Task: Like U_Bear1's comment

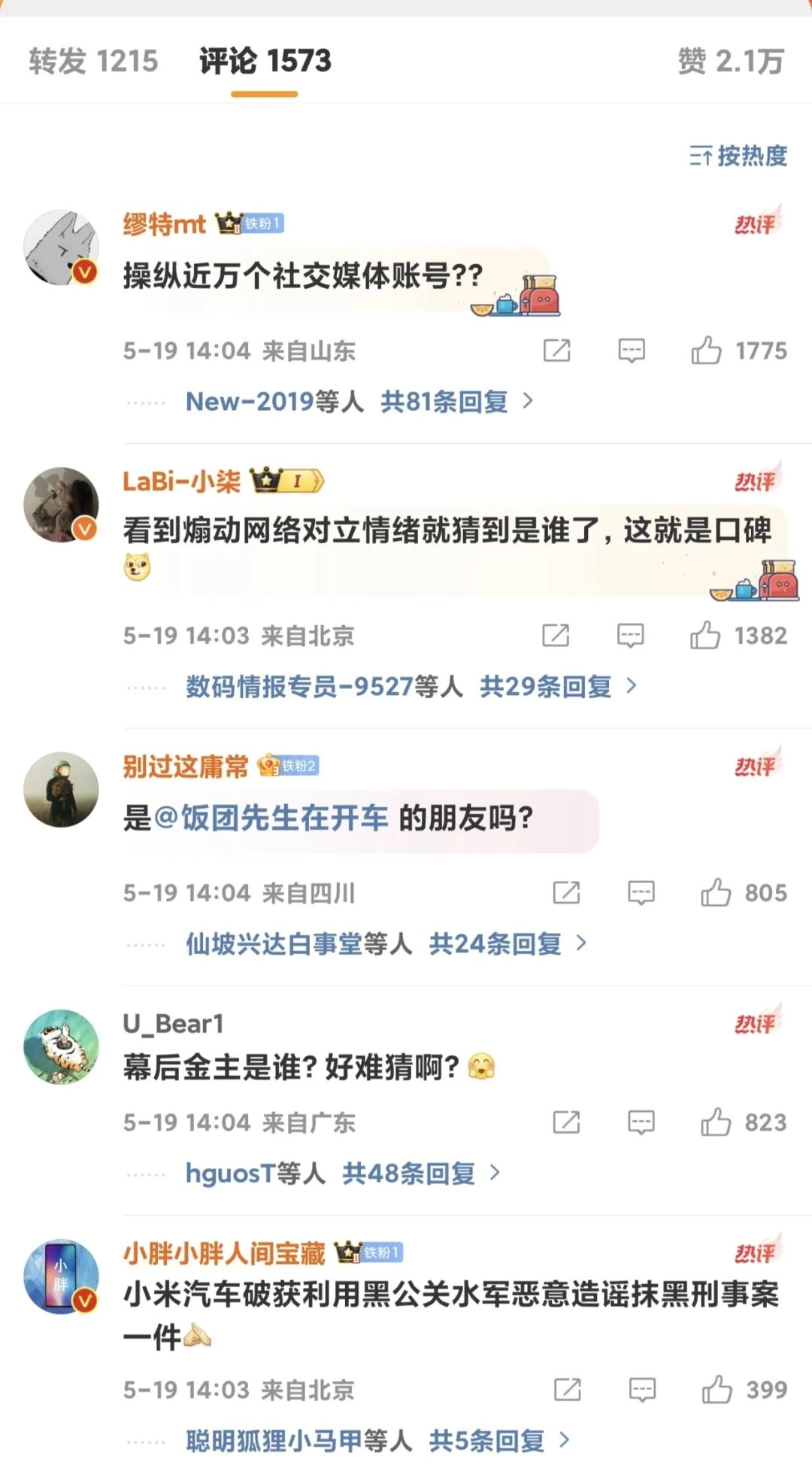Action: point(715,1122)
